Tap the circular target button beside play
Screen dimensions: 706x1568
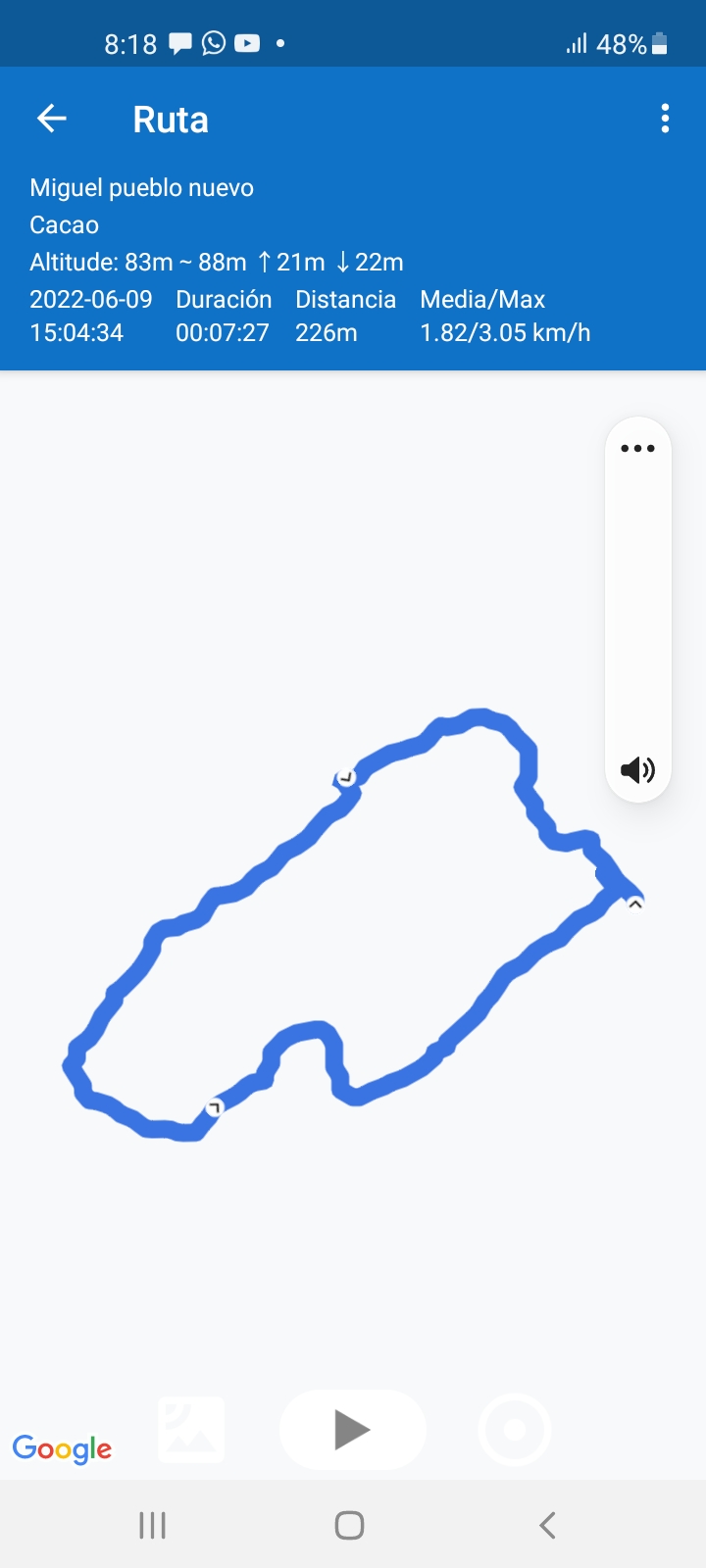(515, 1430)
